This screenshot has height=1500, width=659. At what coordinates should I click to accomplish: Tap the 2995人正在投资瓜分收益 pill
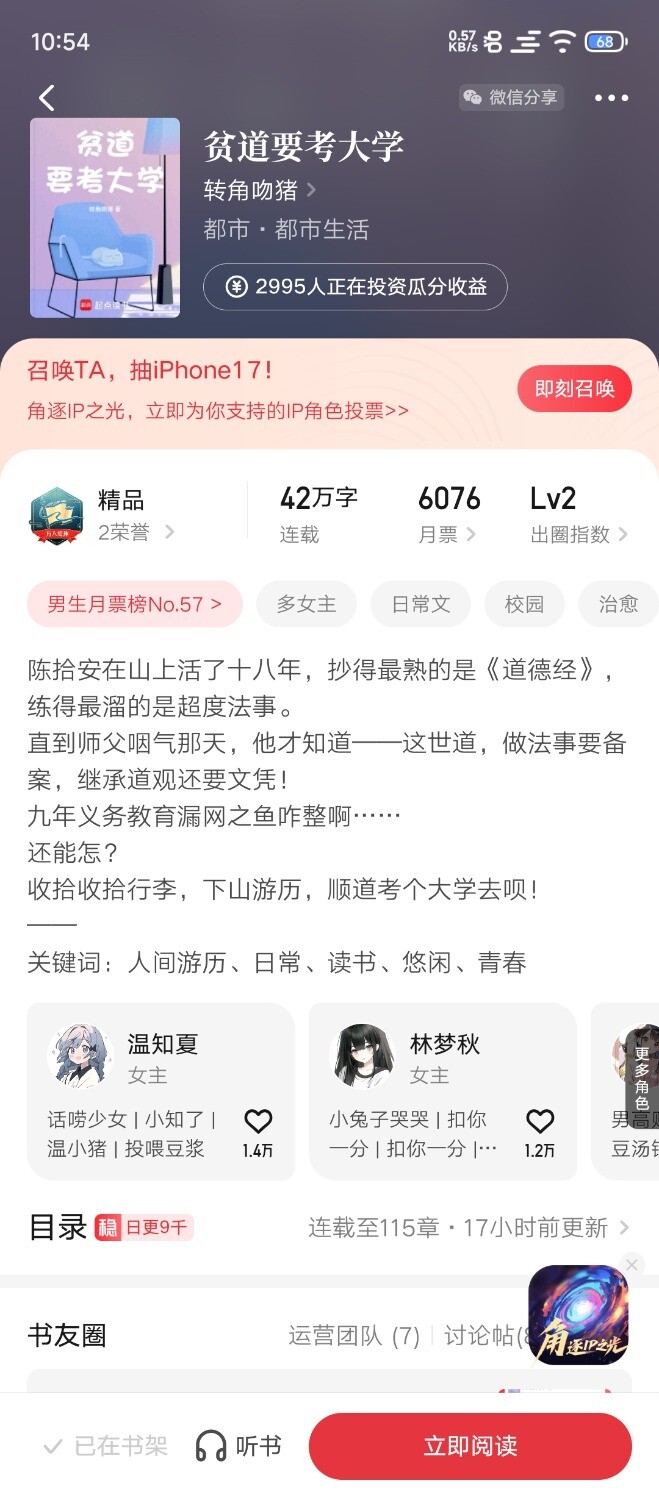click(355, 287)
